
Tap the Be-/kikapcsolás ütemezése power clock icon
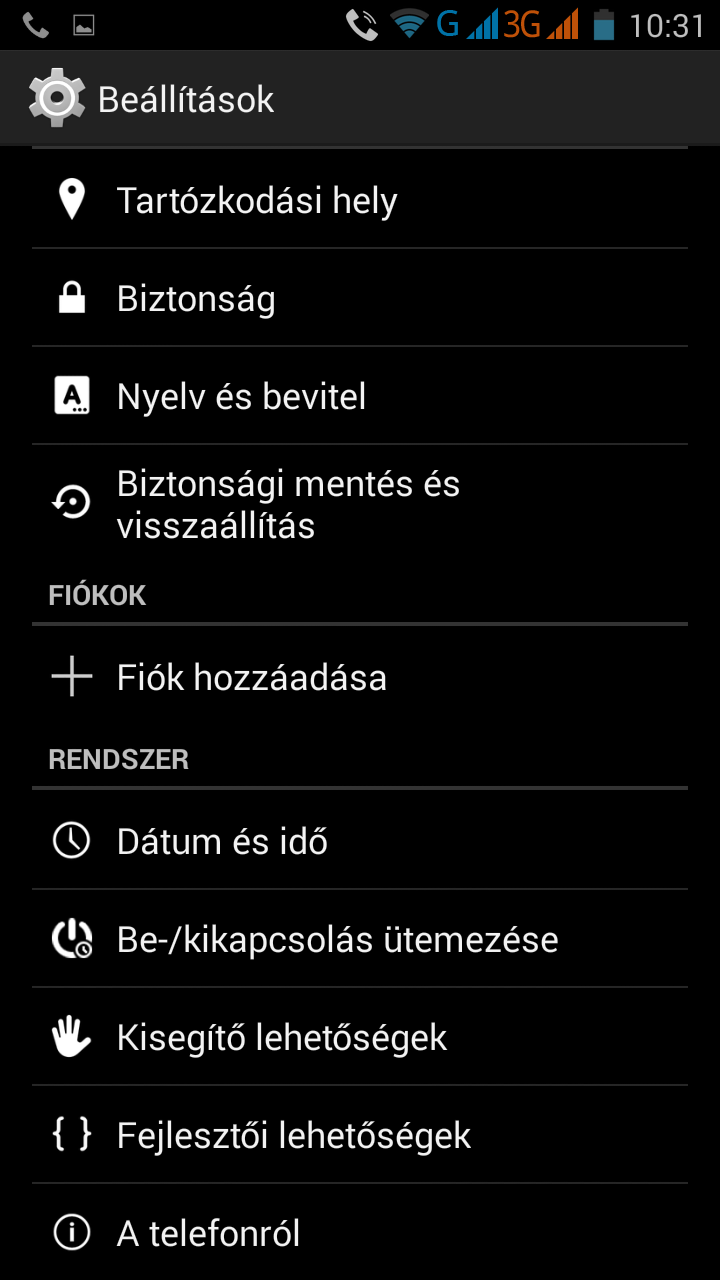(x=71, y=938)
